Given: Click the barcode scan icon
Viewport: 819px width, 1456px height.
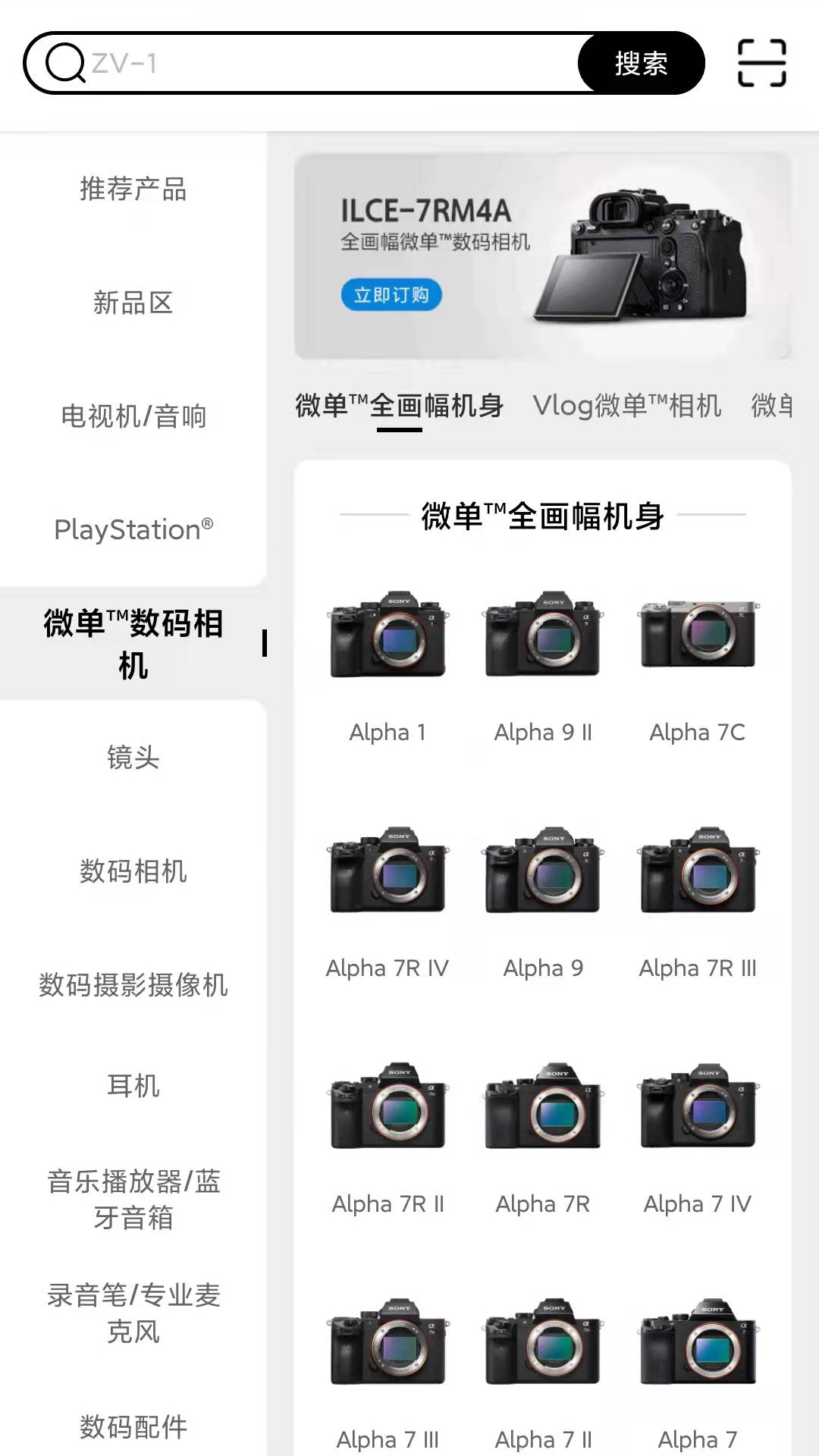Looking at the screenshot, I should tap(761, 64).
